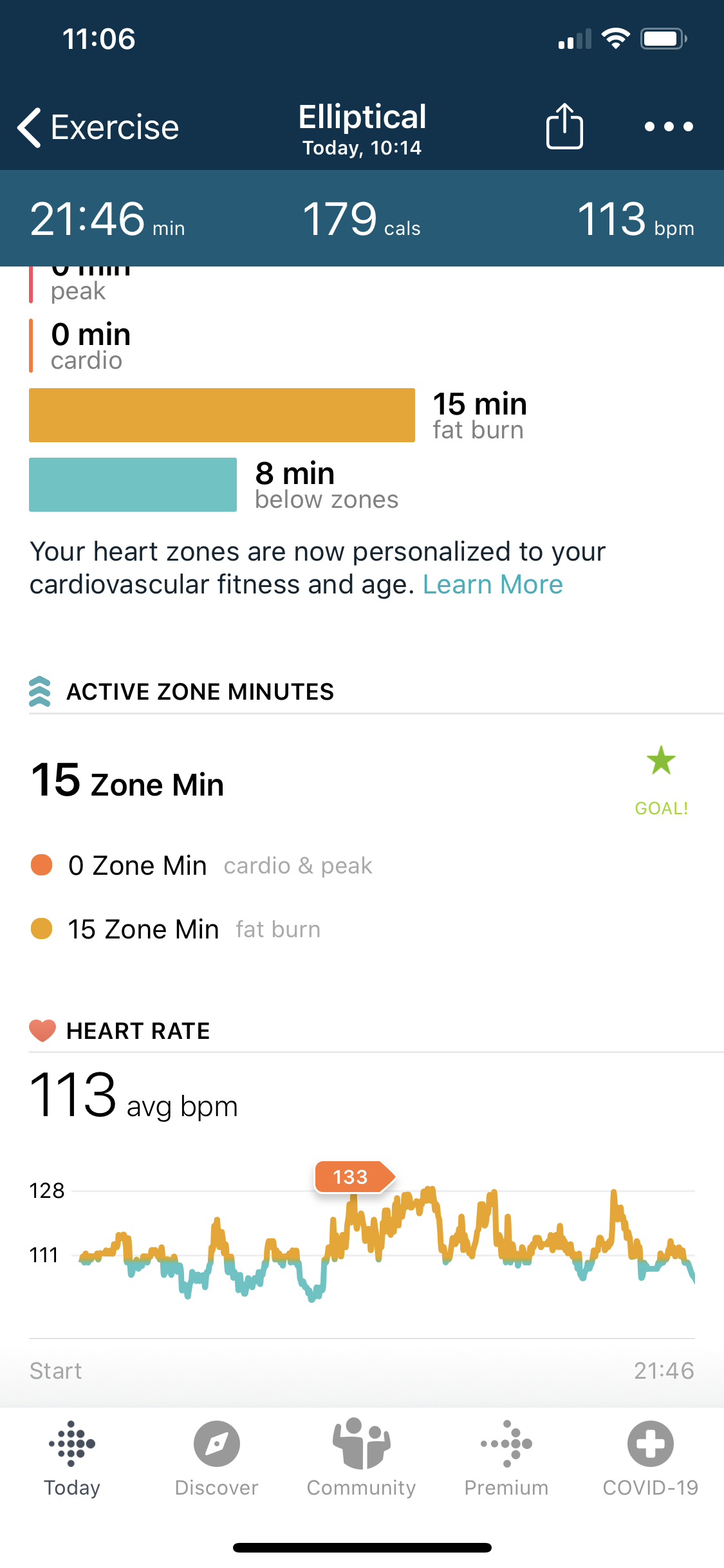Open the share sheet for this workout
724x1568 pixels.
[x=564, y=127]
